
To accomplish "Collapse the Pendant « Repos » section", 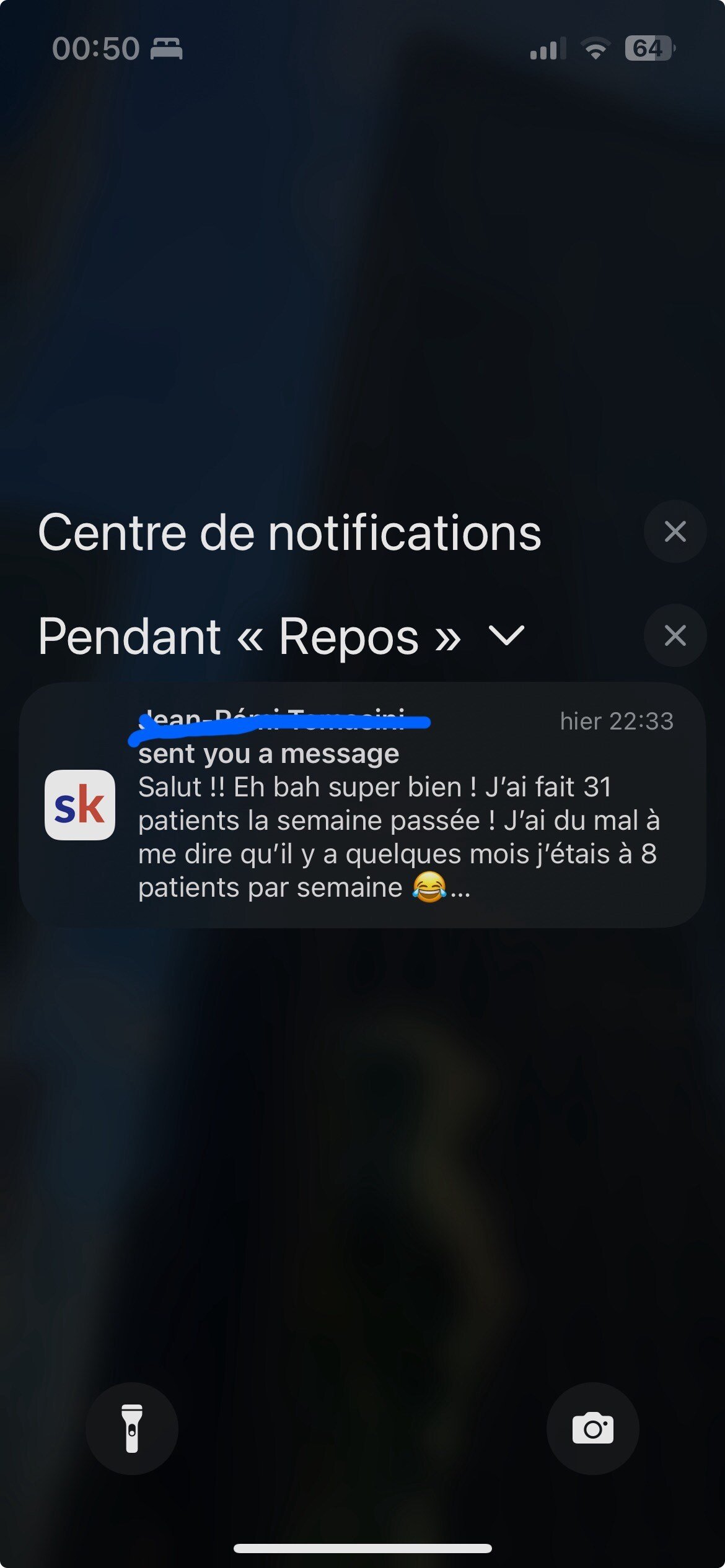I will [506, 635].
